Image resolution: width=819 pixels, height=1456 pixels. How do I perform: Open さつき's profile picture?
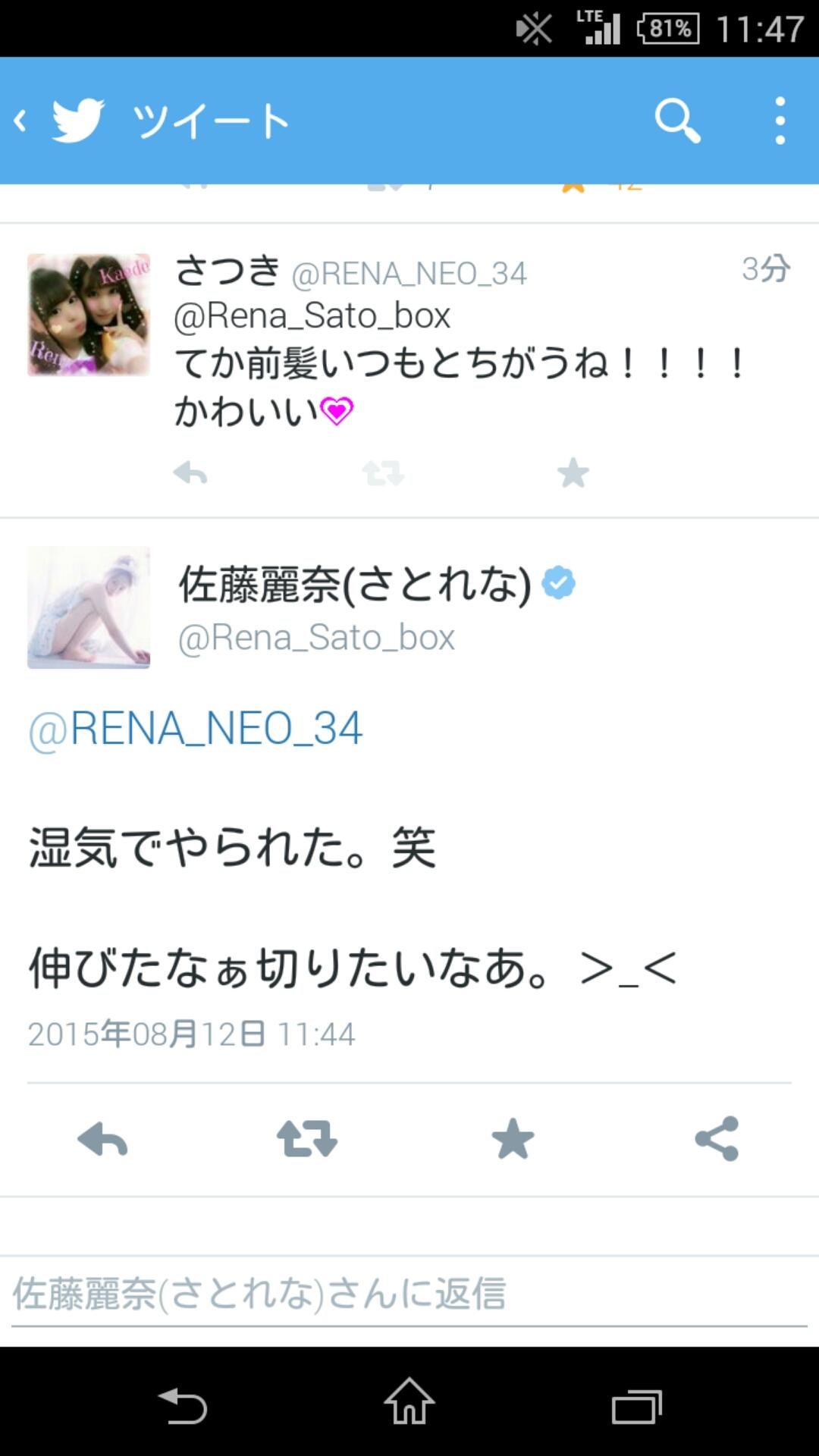pyautogui.click(x=89, y=315)
